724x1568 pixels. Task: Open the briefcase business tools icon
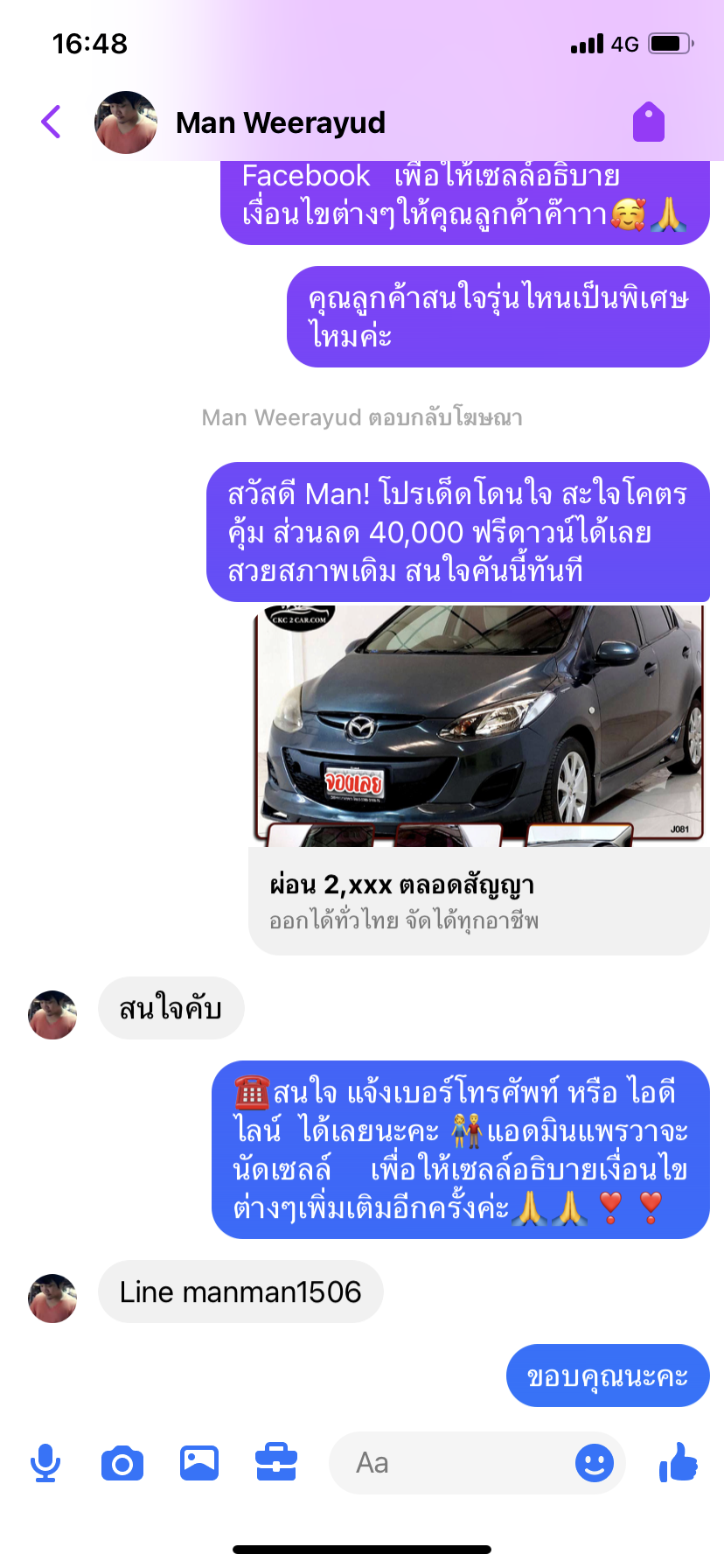point(276,1463)
